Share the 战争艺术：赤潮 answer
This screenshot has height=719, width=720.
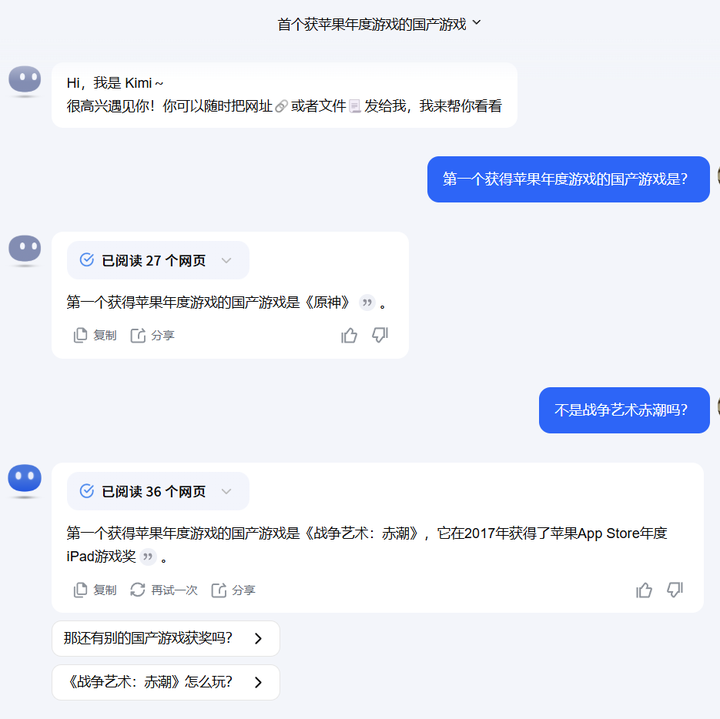coord(233,590)
